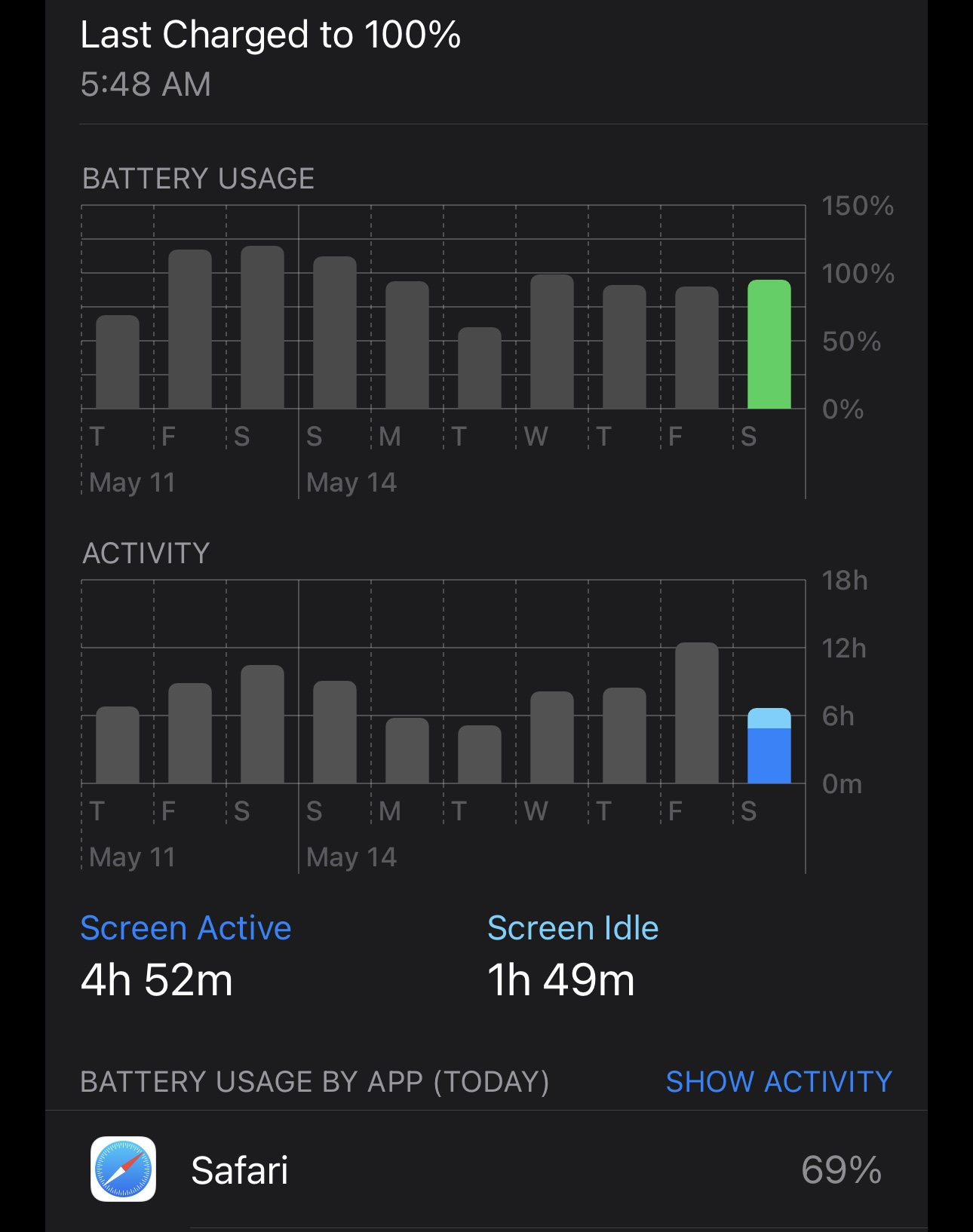Select Monday's bar in Battery Usage chart
This screenshot has width=973, height=1232.
pyautogui.click(x=407, y=345)
